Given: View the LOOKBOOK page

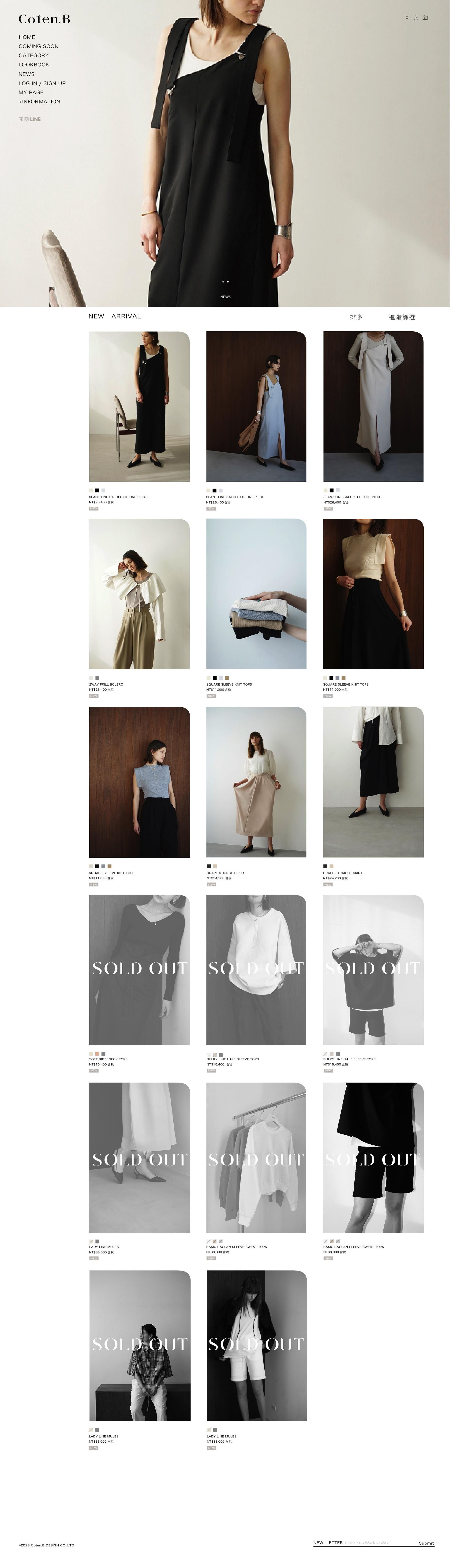Looking at the screenshot, I should pyautogui.click(x=34, y=64).
